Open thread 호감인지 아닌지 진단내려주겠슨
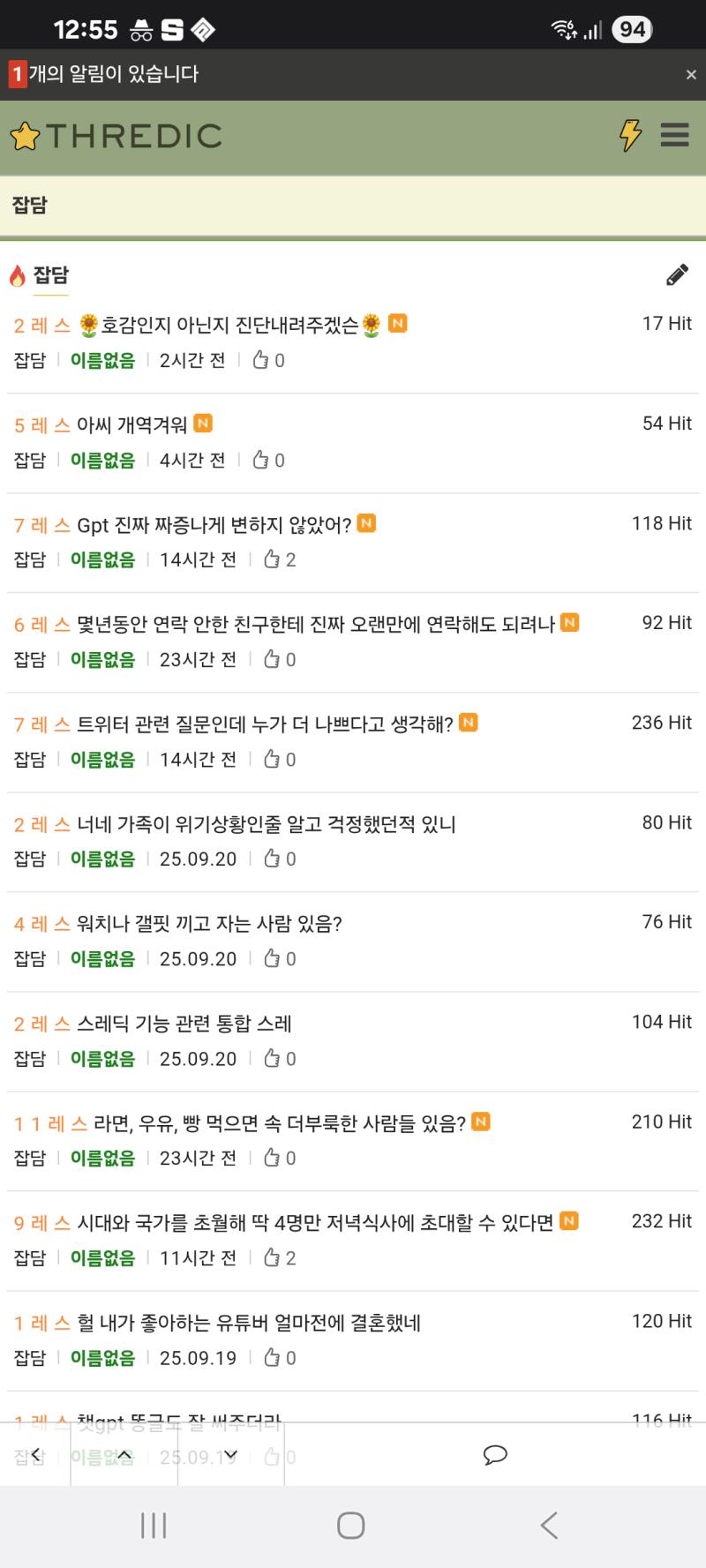The width and height of the screenshot is (706, 1568). point(229,325)
